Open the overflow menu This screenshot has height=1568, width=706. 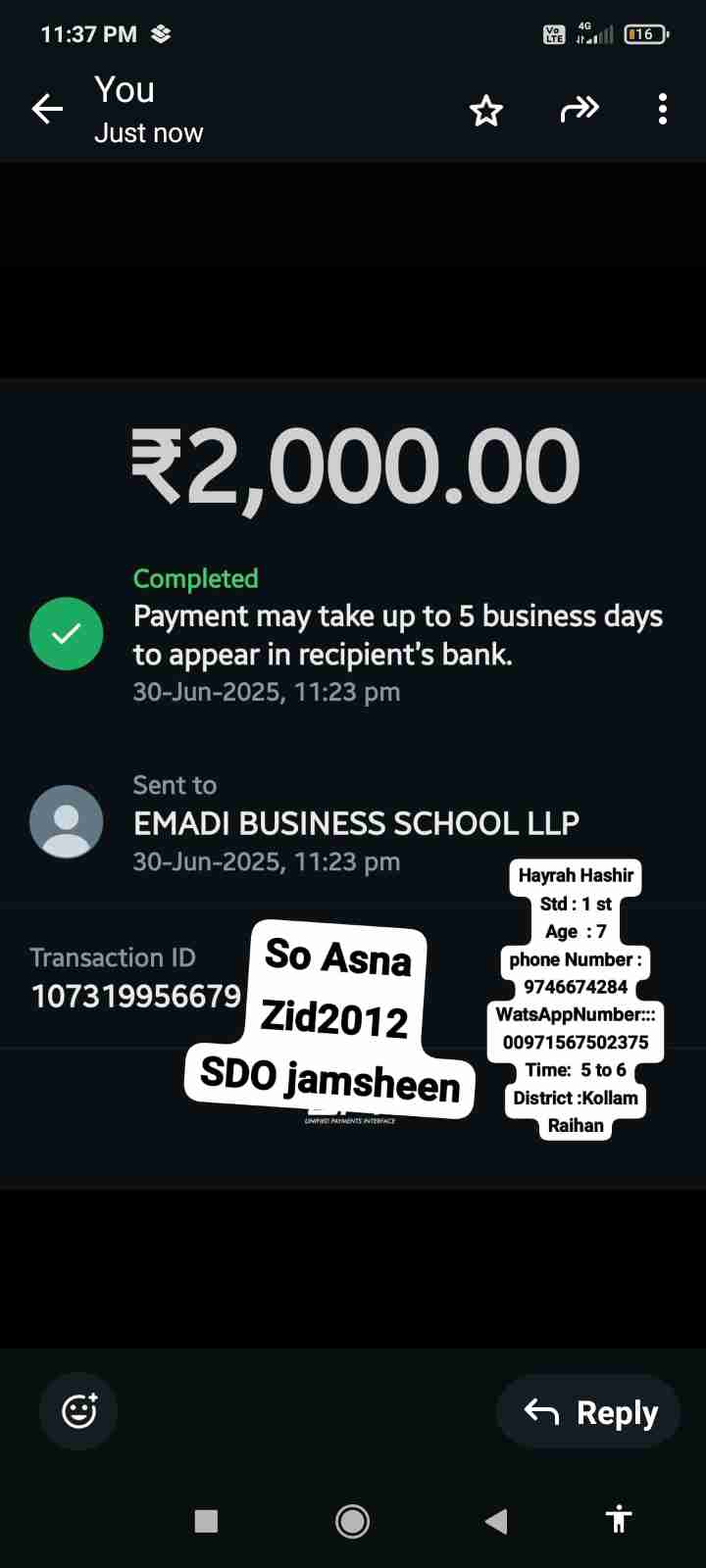pyautogui.click(x=663, y=109)
